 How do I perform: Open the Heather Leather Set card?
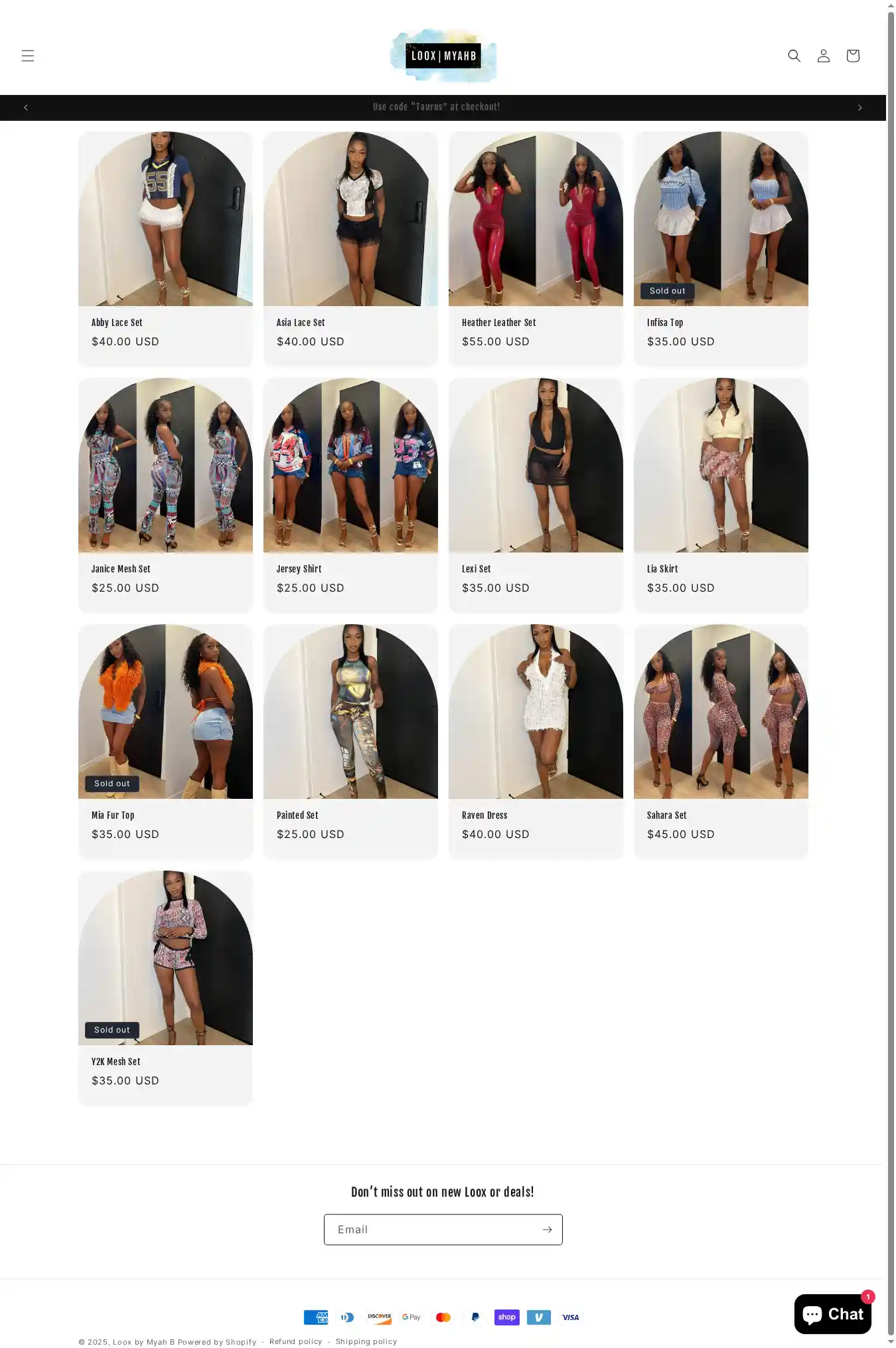(498, 323)
